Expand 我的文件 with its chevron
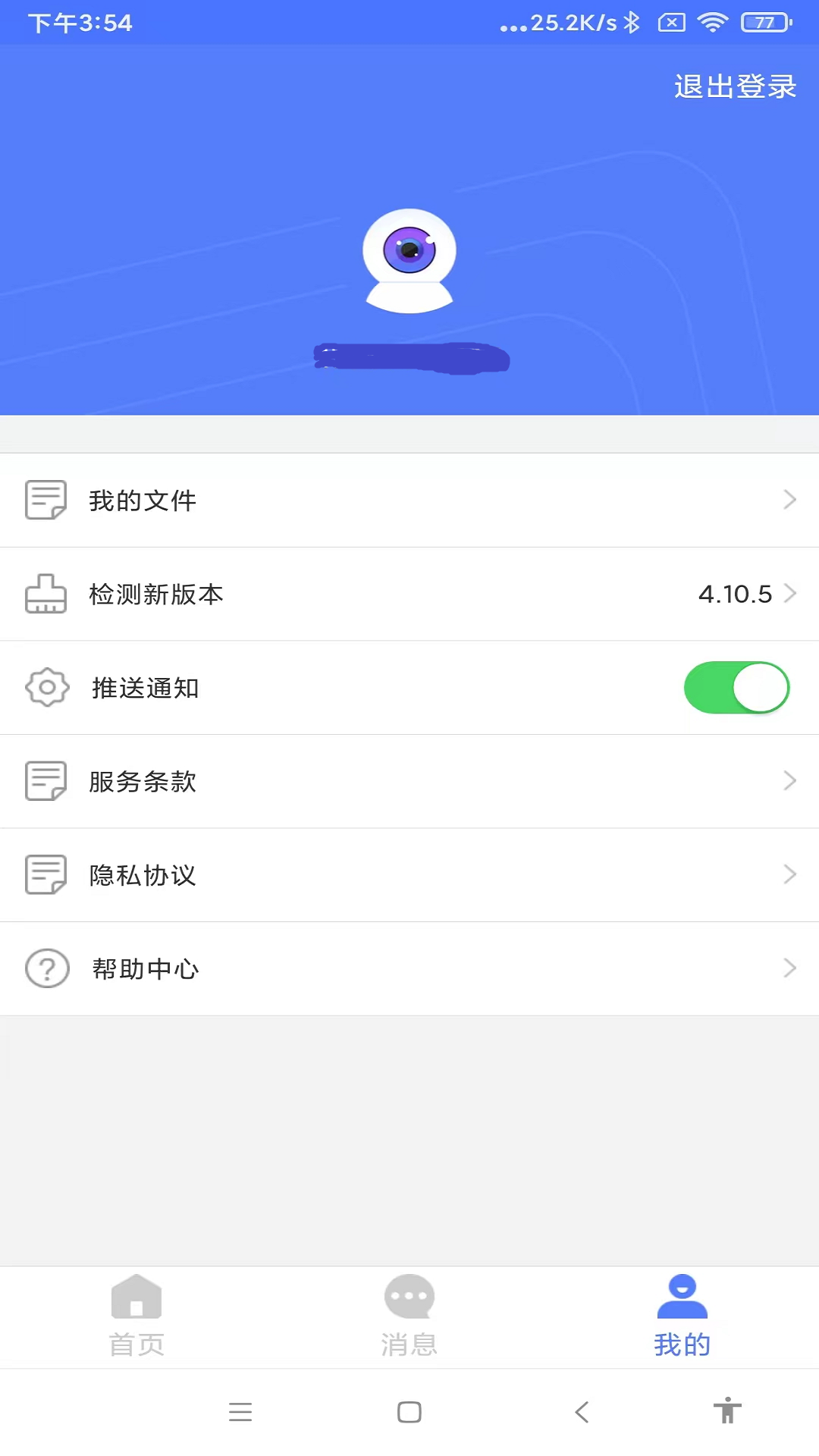The height and width of the screenshot is (1456, 819). click(789, 500)
